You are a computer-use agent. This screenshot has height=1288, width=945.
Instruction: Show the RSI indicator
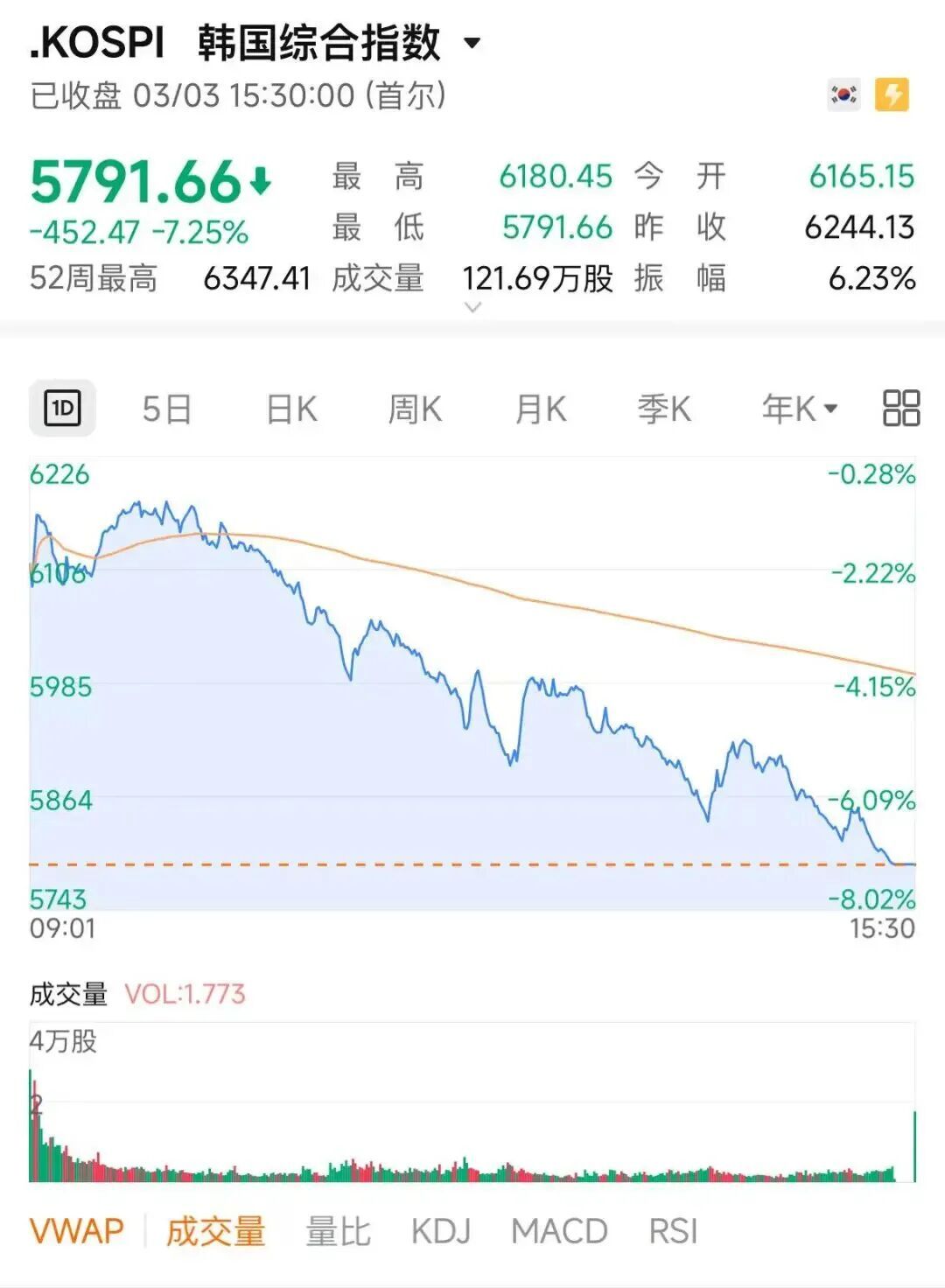pos(673,1231)
